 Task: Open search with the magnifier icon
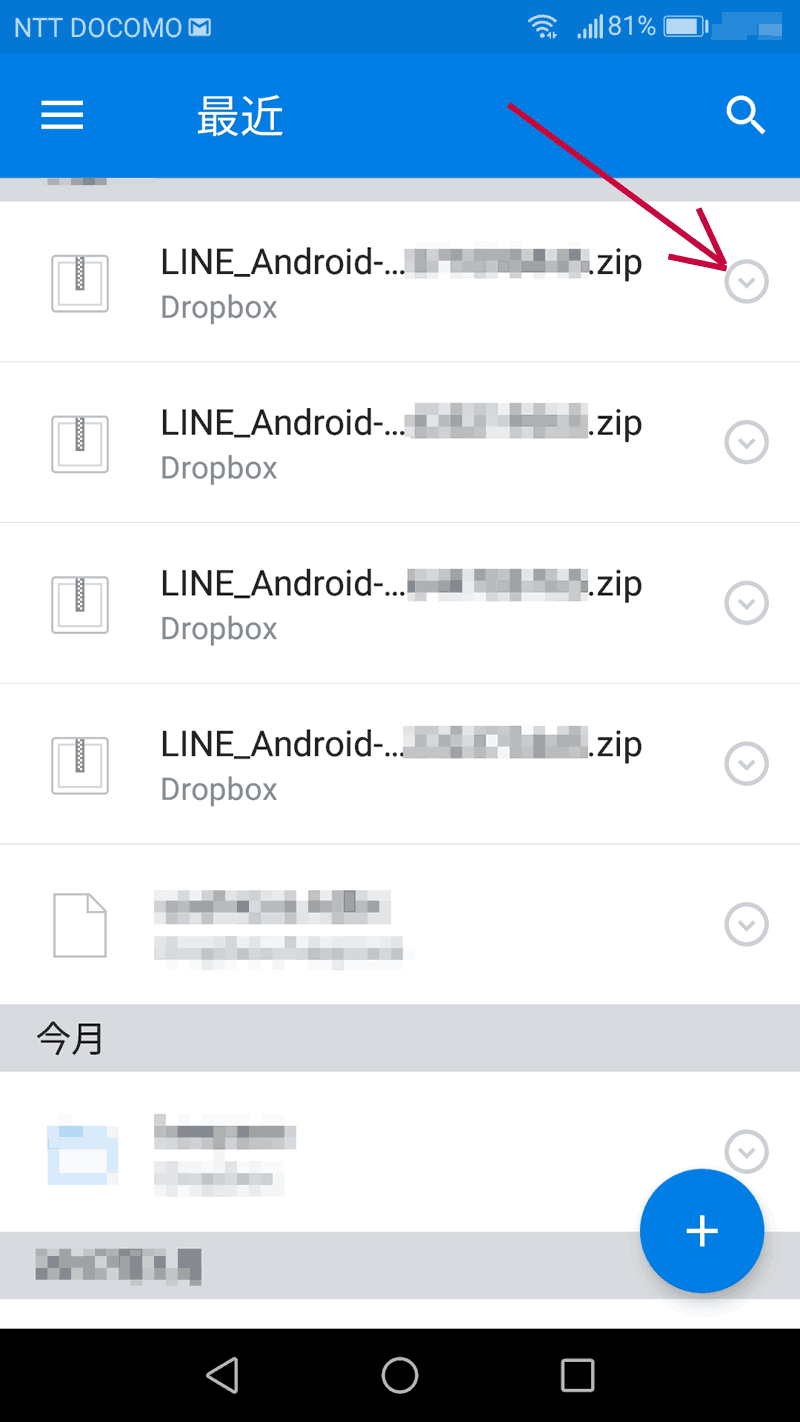point(745,117)
